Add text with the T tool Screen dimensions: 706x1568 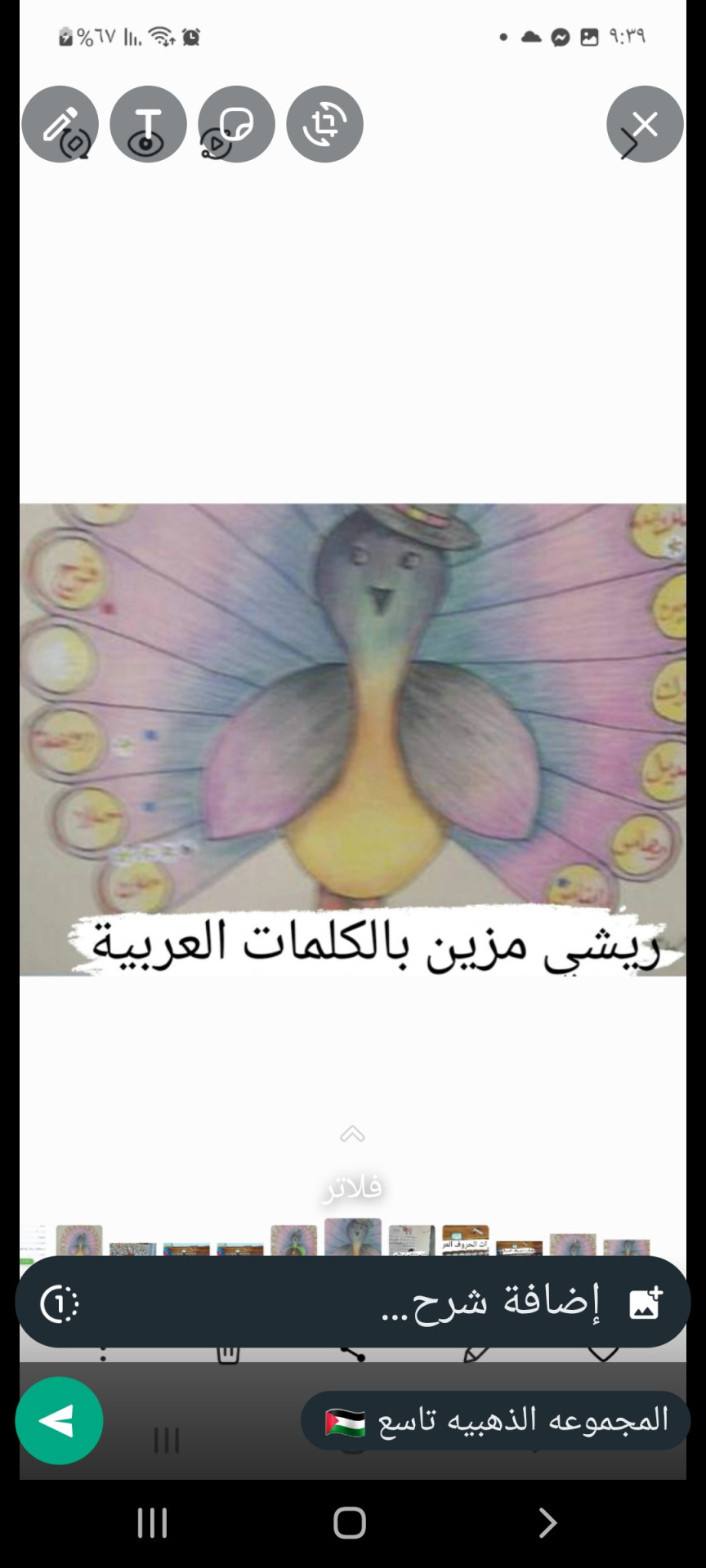tap(148, 124)
